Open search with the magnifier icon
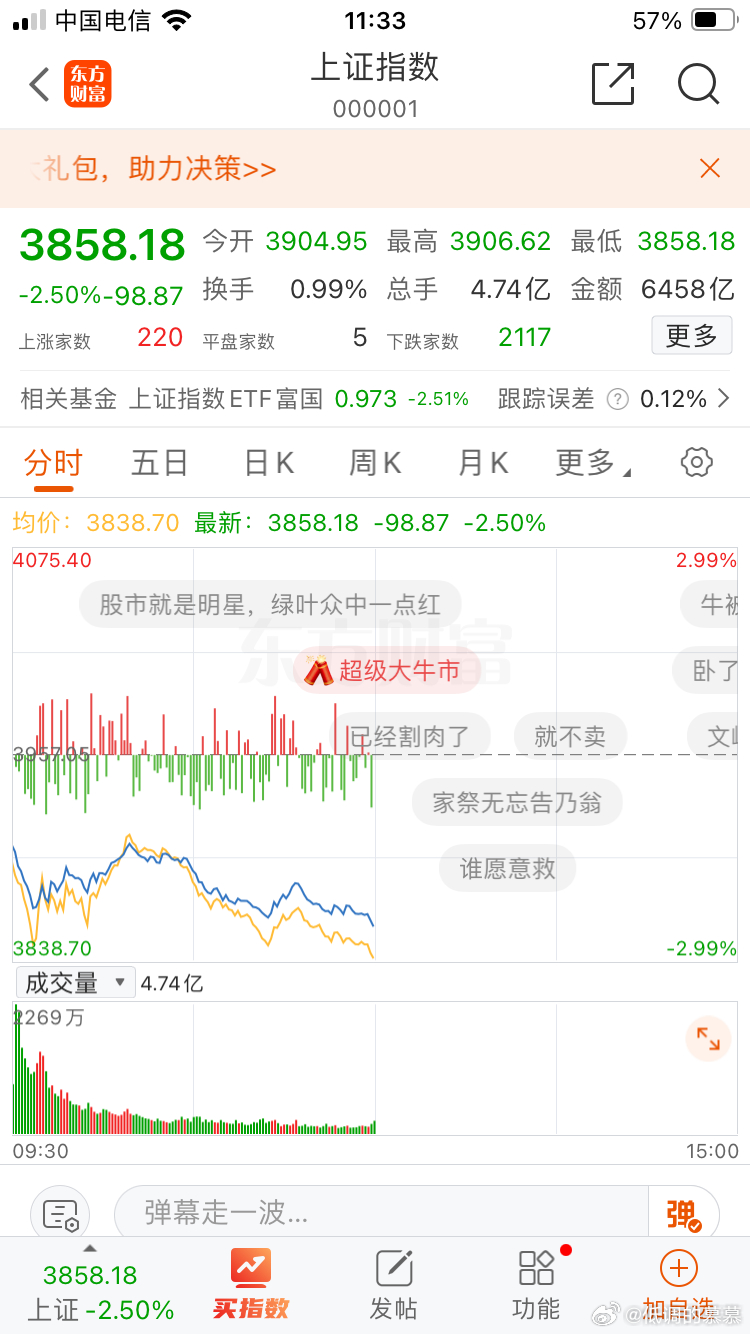The image size is (750, 1334). [698, 85]
